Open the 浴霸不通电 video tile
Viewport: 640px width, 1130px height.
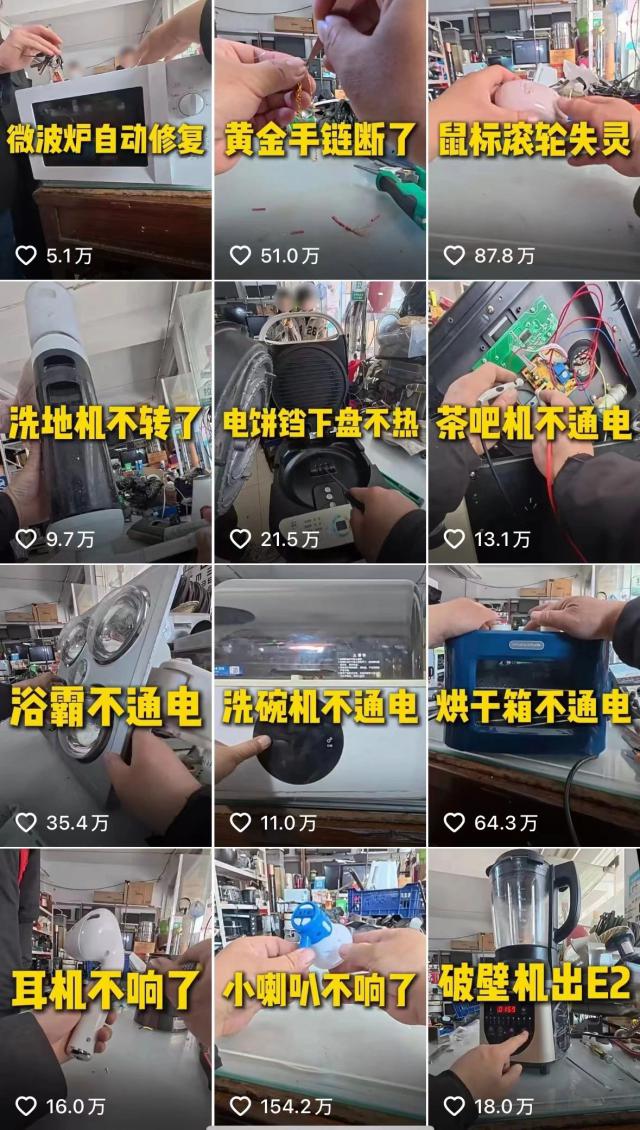point(105,706)
